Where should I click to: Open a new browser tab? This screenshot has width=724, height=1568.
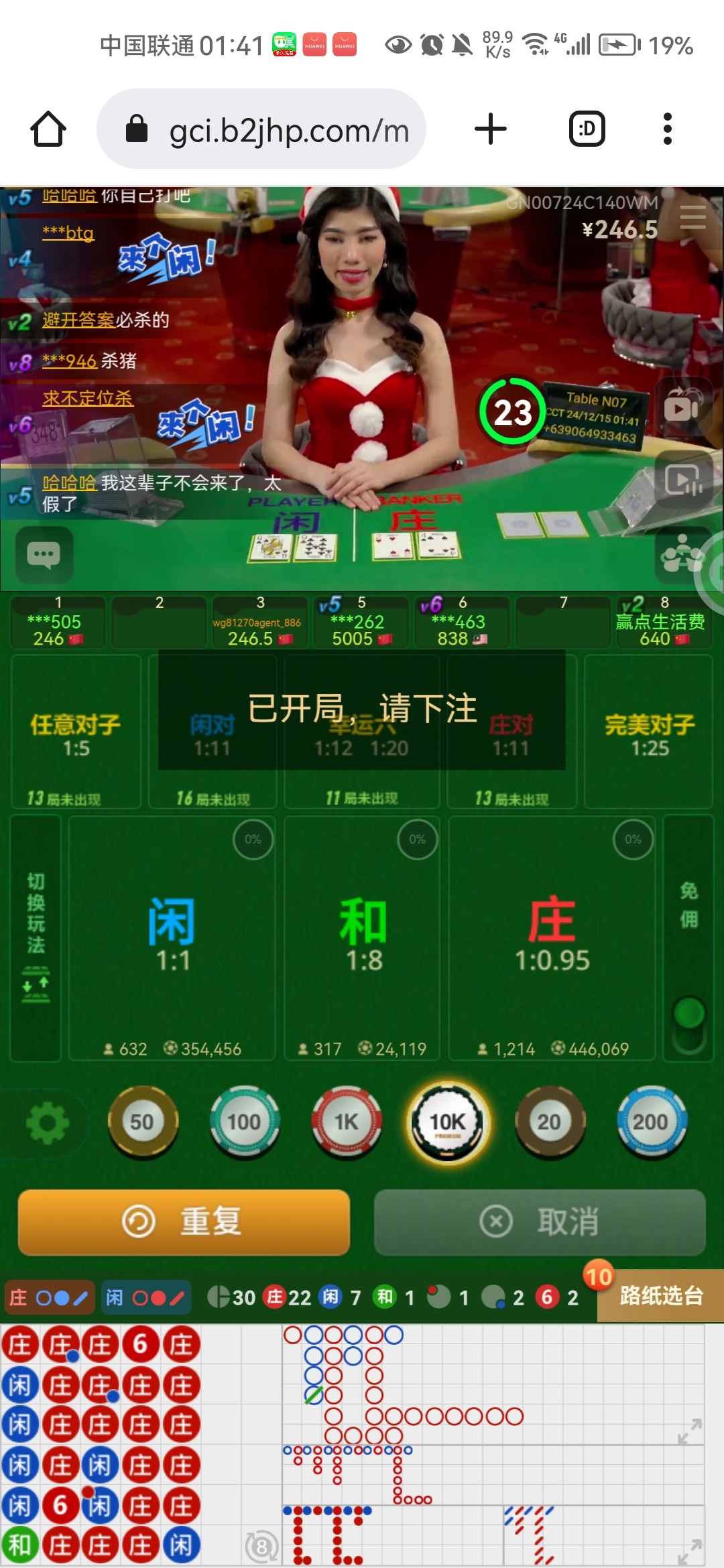[x=491, y=129]
